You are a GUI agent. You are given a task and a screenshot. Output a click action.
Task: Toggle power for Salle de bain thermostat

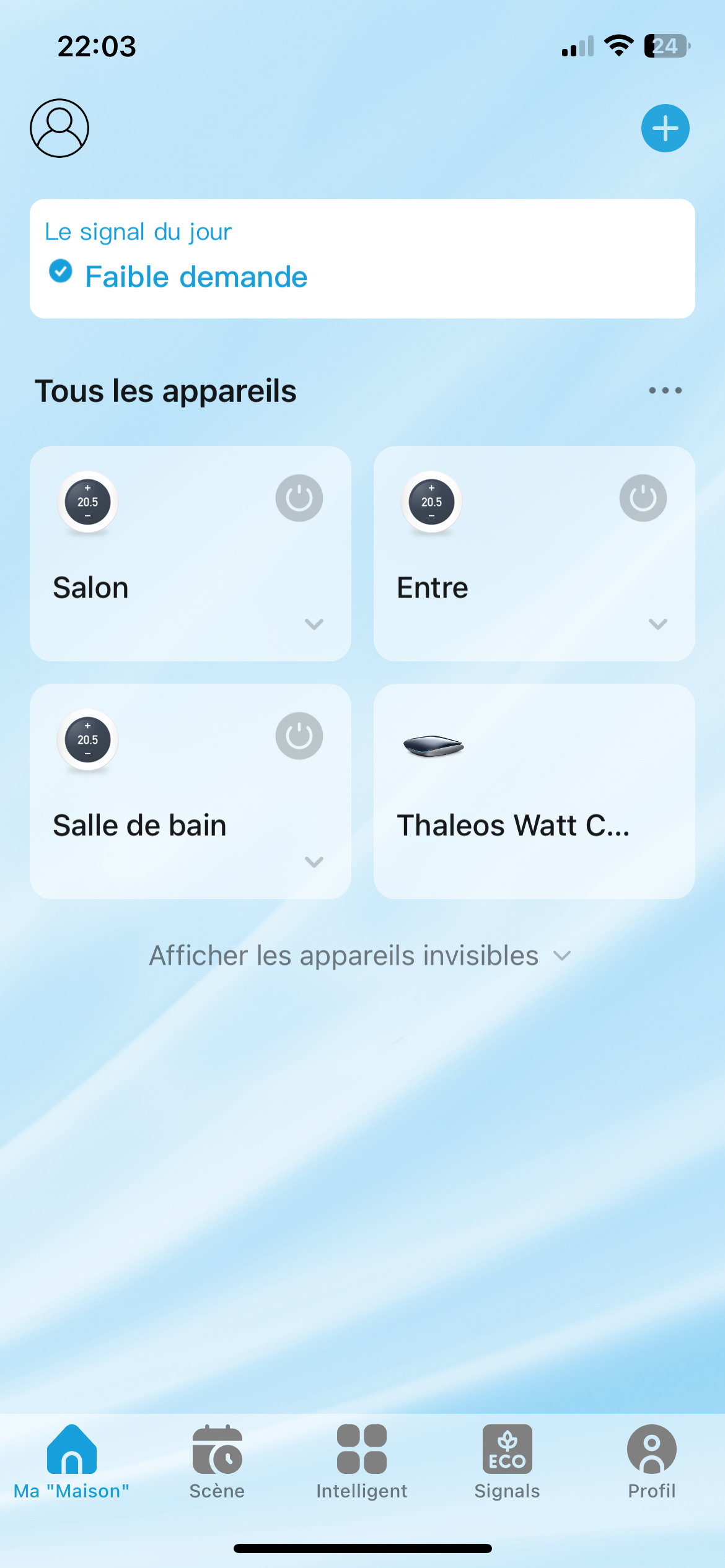tap(299, 736)
